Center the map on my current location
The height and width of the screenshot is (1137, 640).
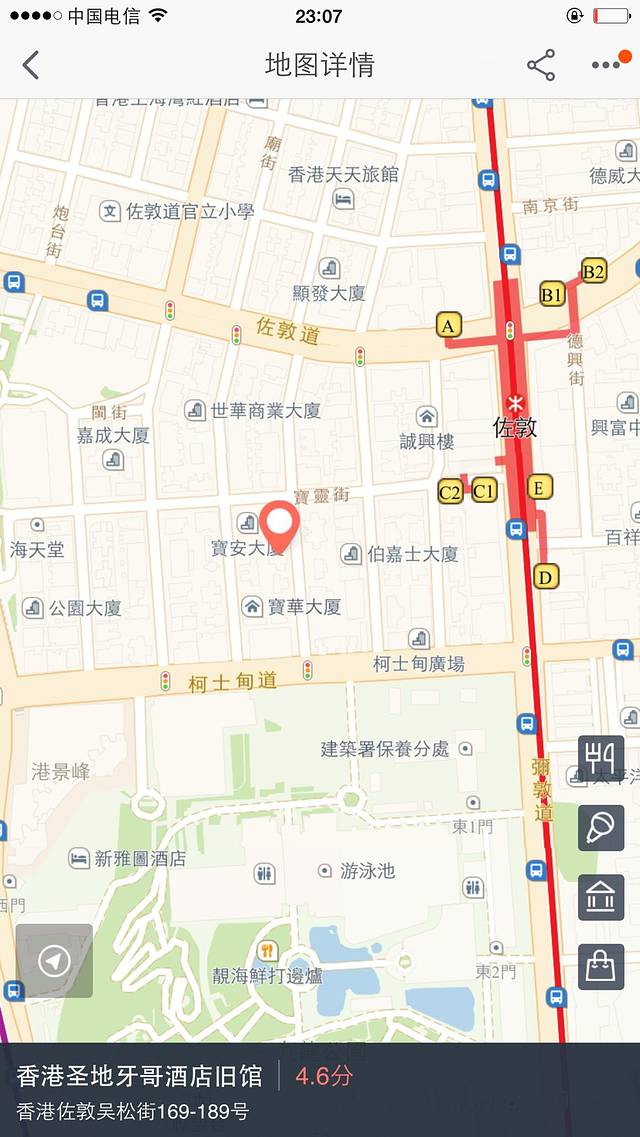(54, 961)
